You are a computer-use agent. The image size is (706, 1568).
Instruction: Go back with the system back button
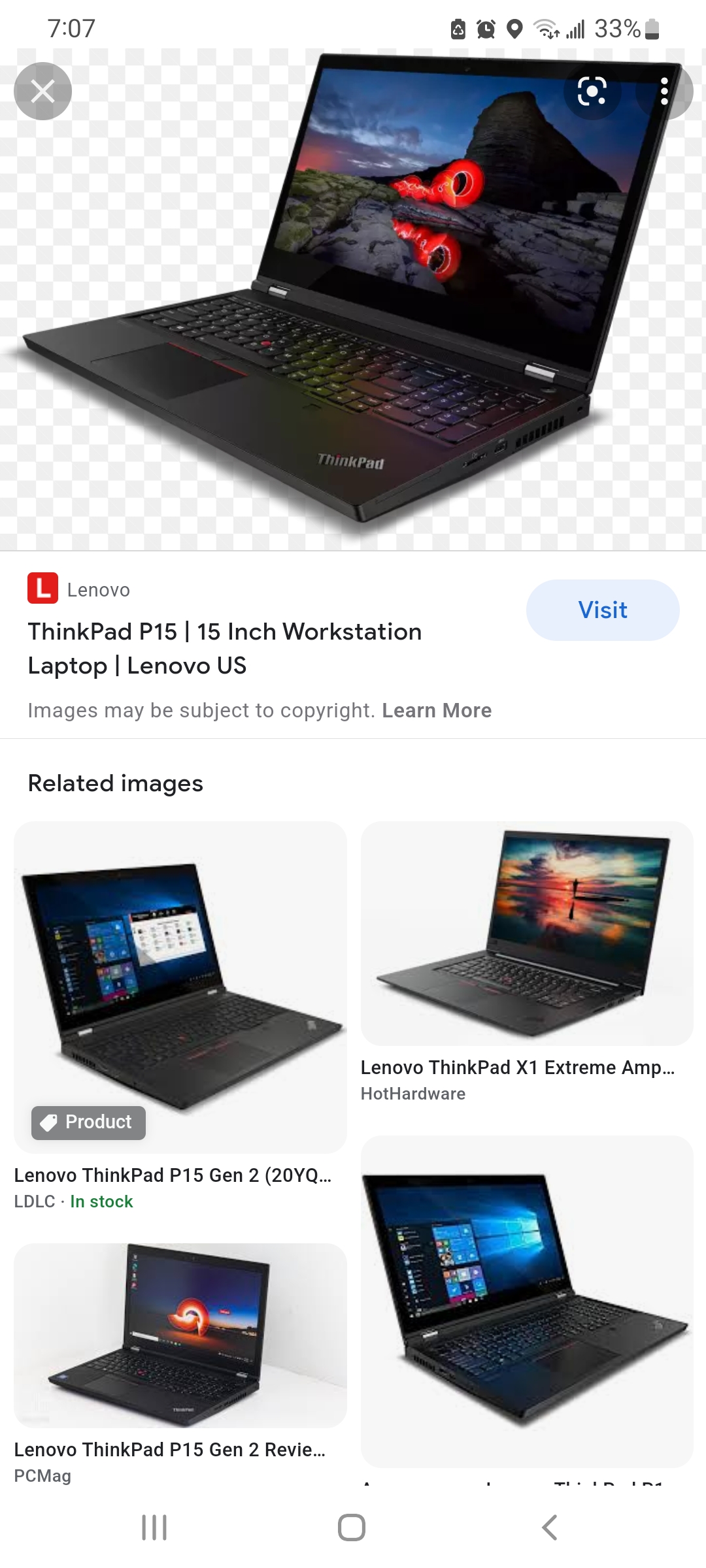coord(550,1527)
